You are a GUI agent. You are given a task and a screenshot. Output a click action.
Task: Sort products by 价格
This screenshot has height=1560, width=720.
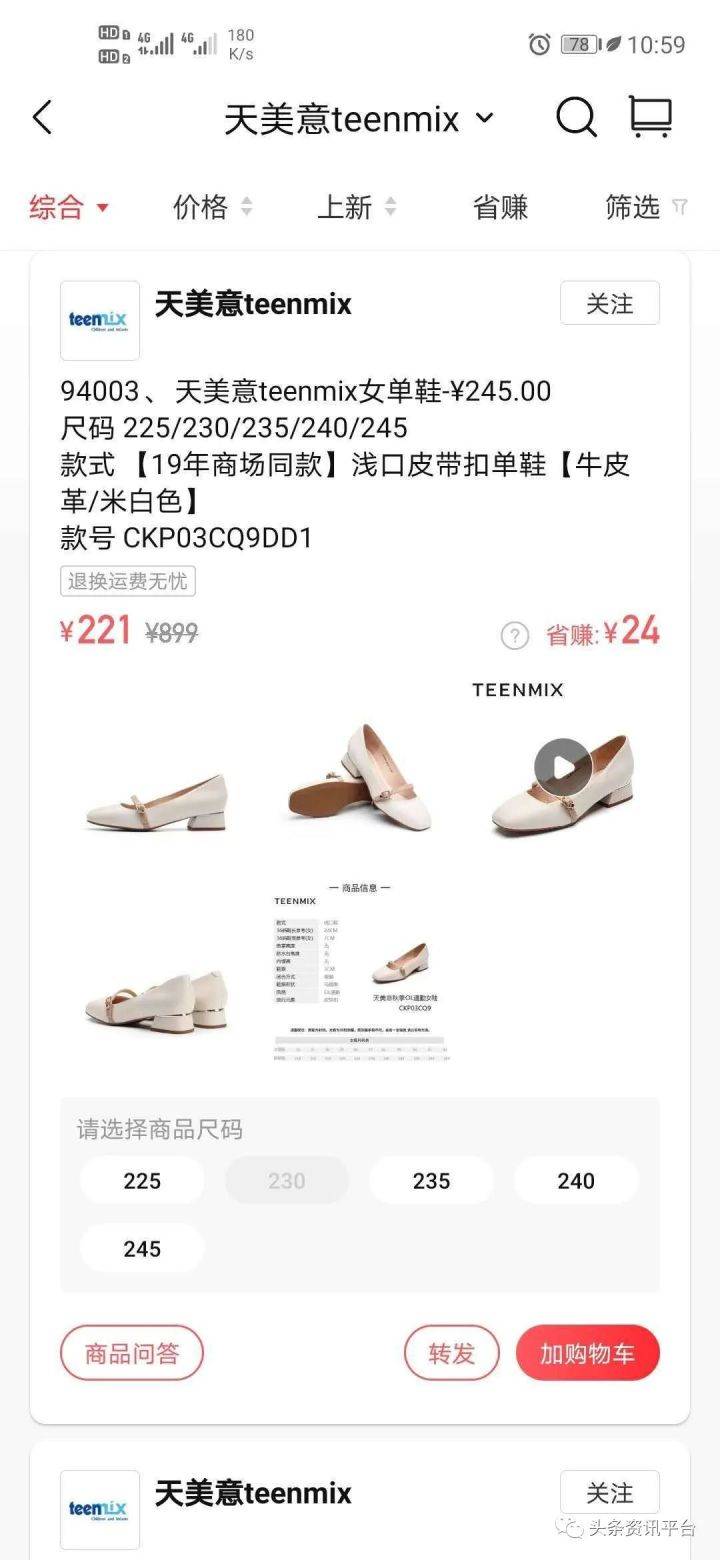tap(212, 207)
